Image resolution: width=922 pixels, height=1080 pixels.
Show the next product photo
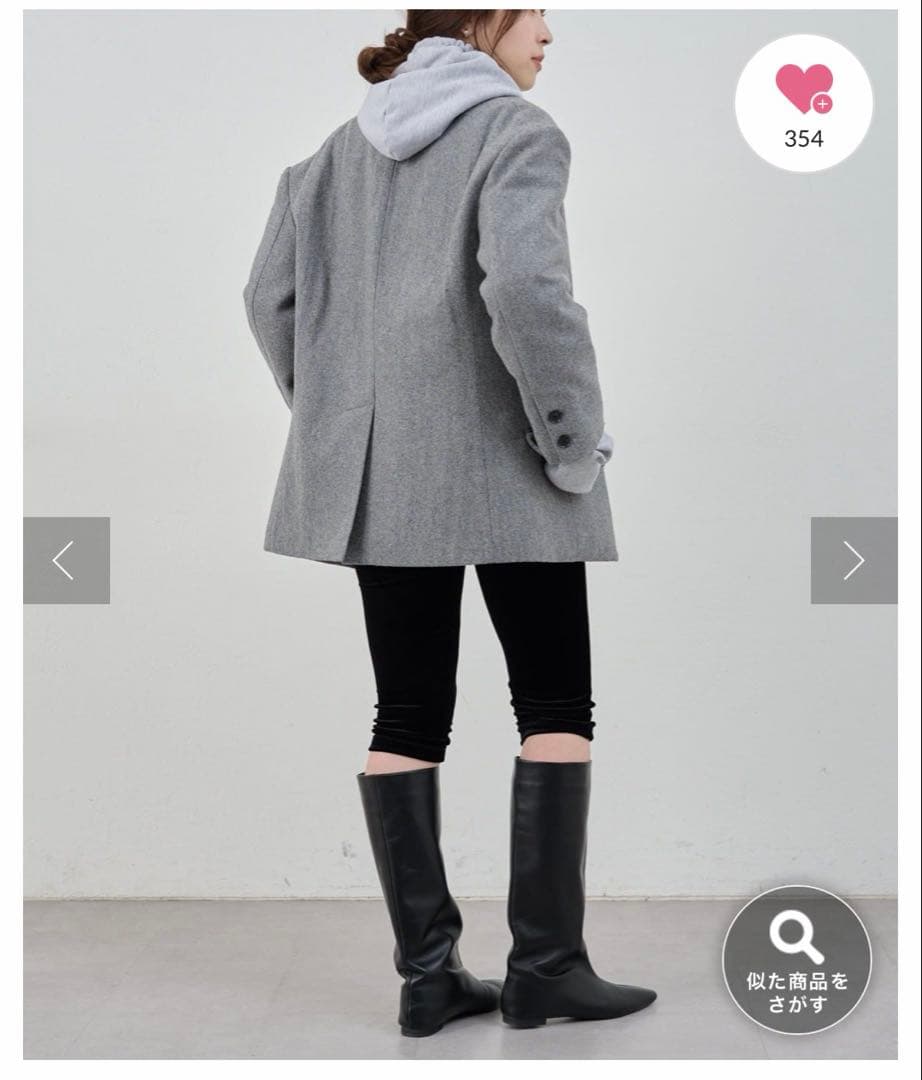coord(853,560)
